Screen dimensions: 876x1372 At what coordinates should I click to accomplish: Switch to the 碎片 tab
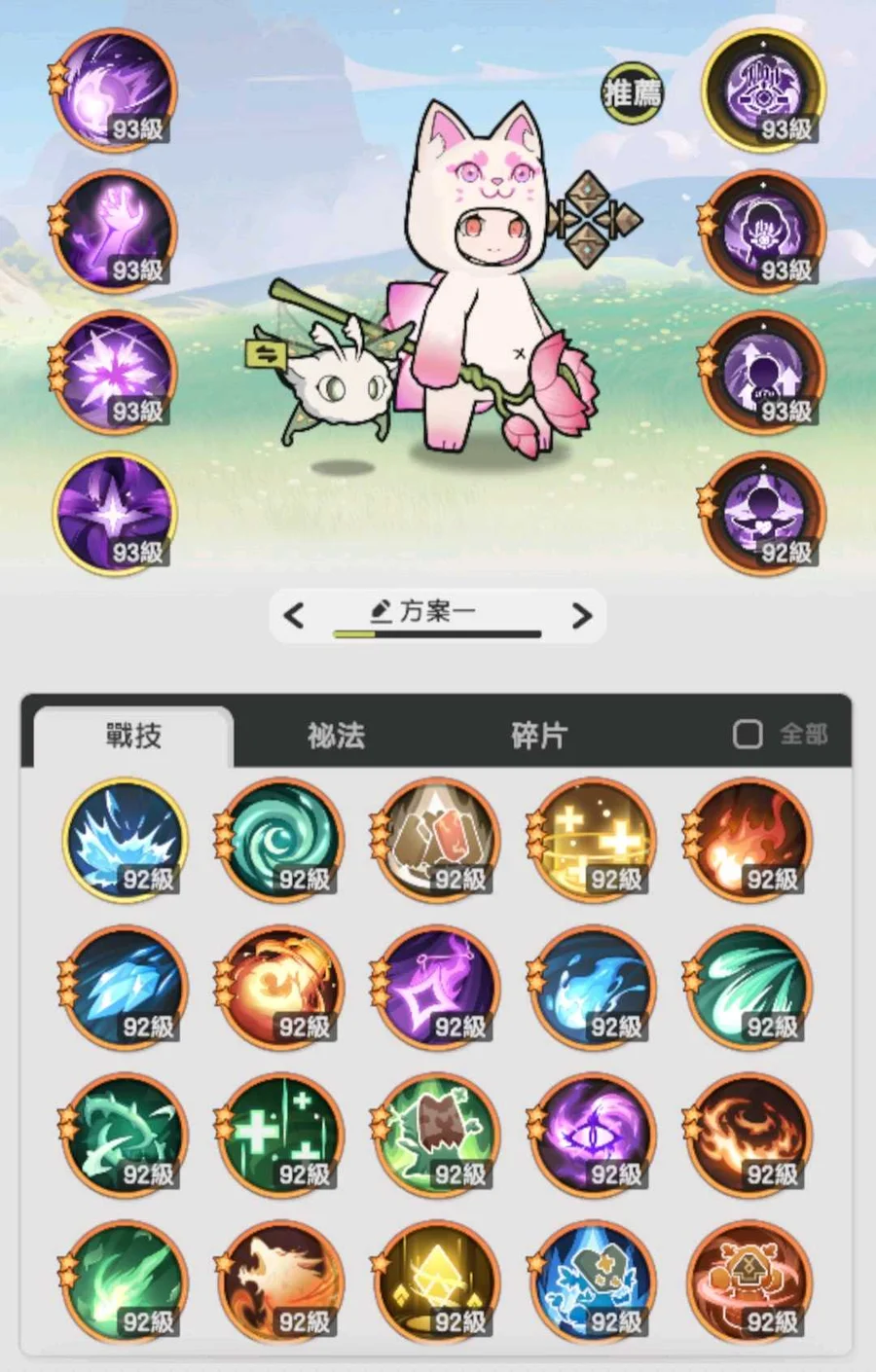[539, 736]
